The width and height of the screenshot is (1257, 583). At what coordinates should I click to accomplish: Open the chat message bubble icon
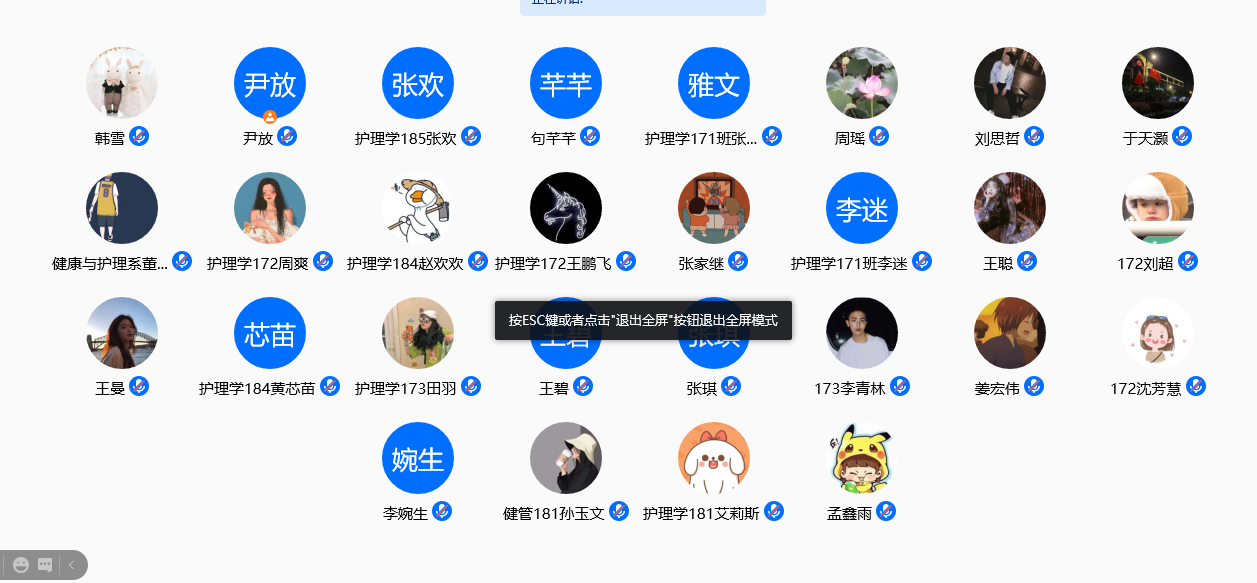click(x=45, y=565)
